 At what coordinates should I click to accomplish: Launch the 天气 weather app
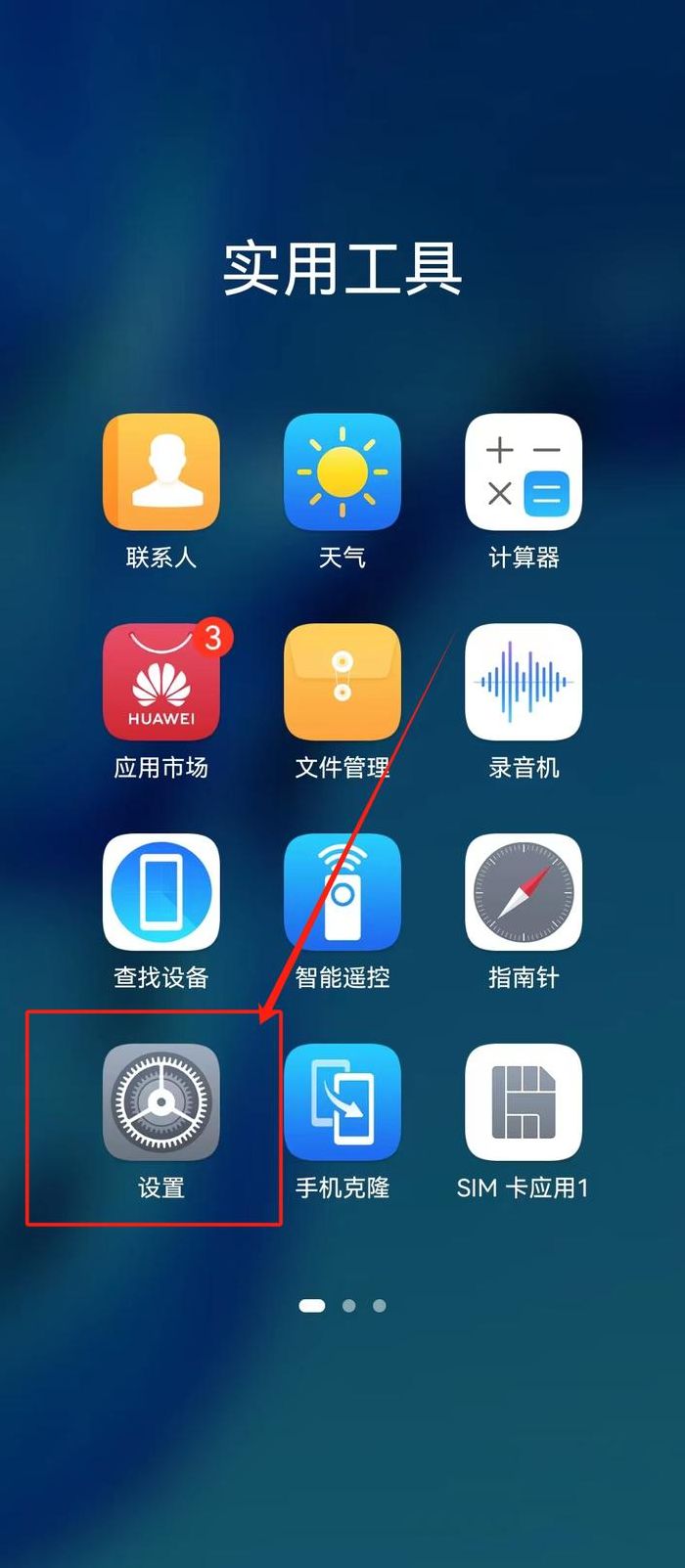point(342,471)
